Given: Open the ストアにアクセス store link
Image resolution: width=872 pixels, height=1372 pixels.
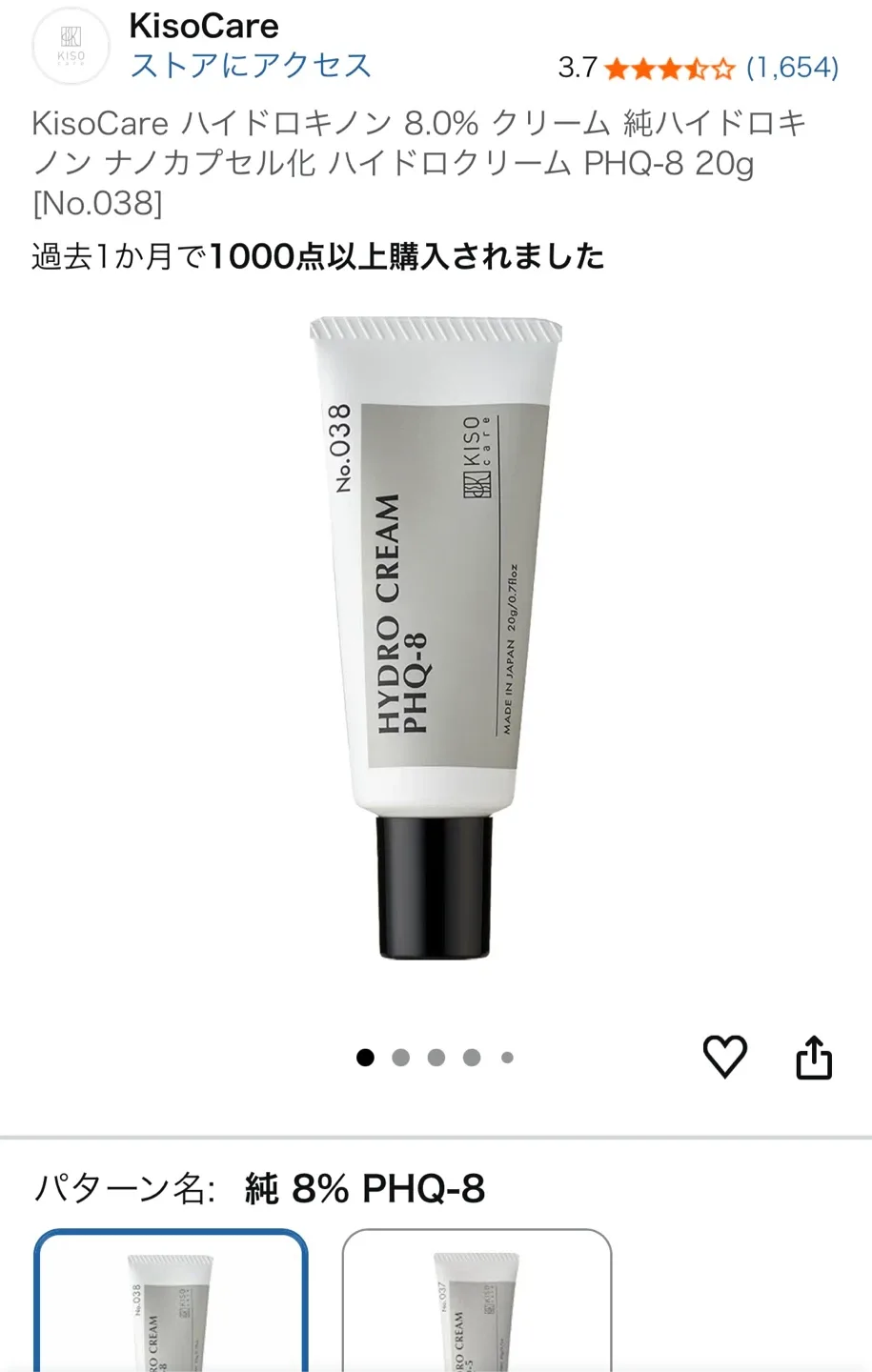Looking at the screenshot, I should (x=250, y=66).
